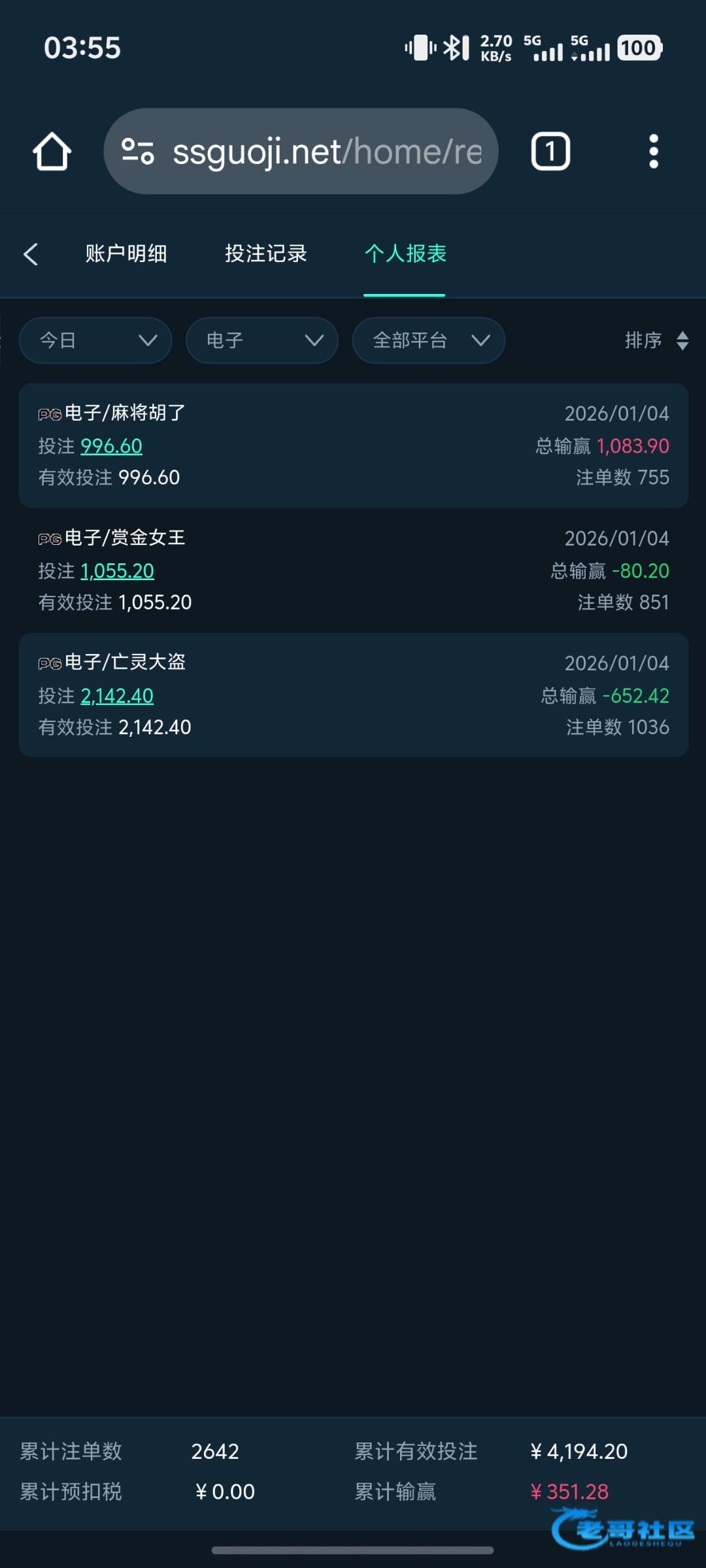Open the 1,055.20 bet amount link
The image size is (706, 1568).
(x=118, y=571)
